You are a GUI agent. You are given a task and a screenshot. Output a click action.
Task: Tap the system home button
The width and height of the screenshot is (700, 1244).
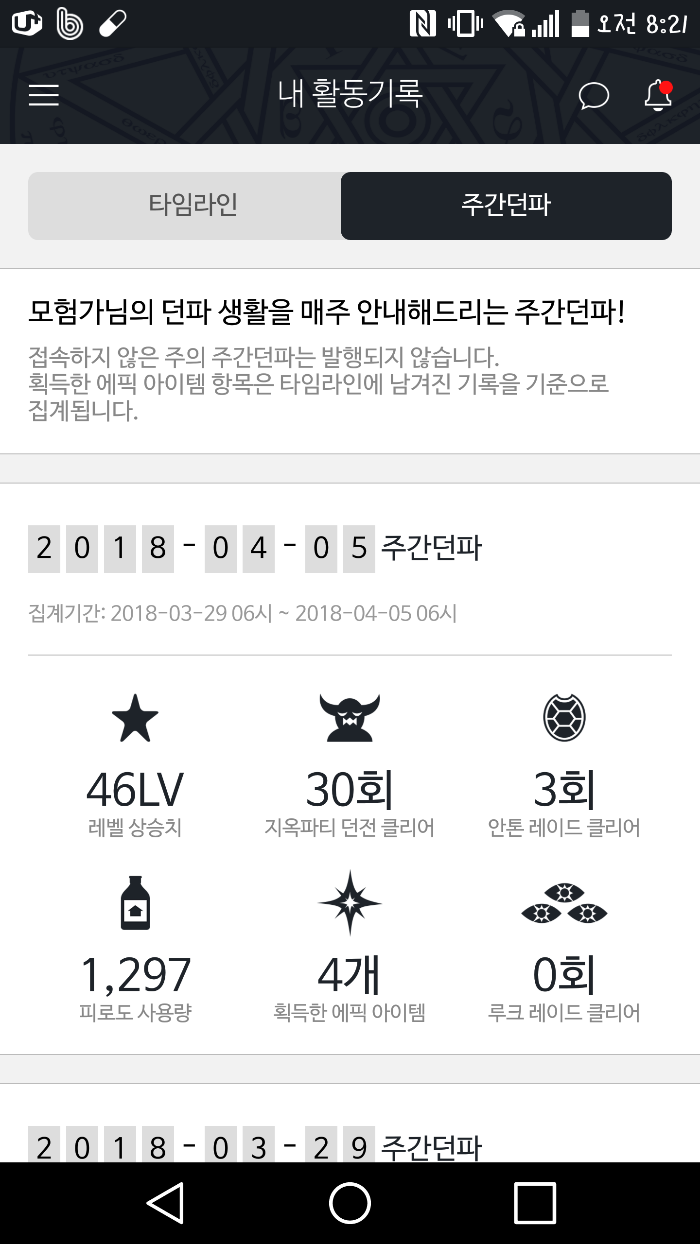350,1203
